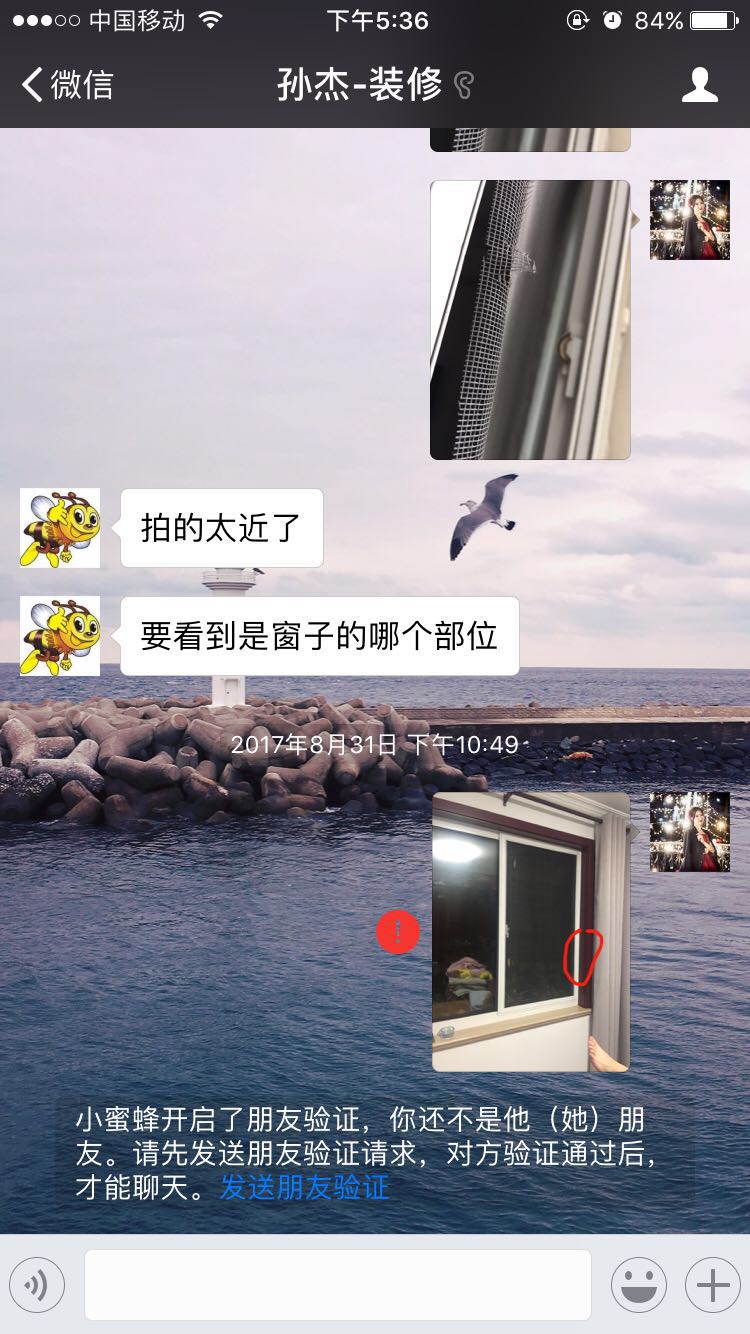Focus the message text field
The image size is (750, 1334).
(x=337, y=1285)
